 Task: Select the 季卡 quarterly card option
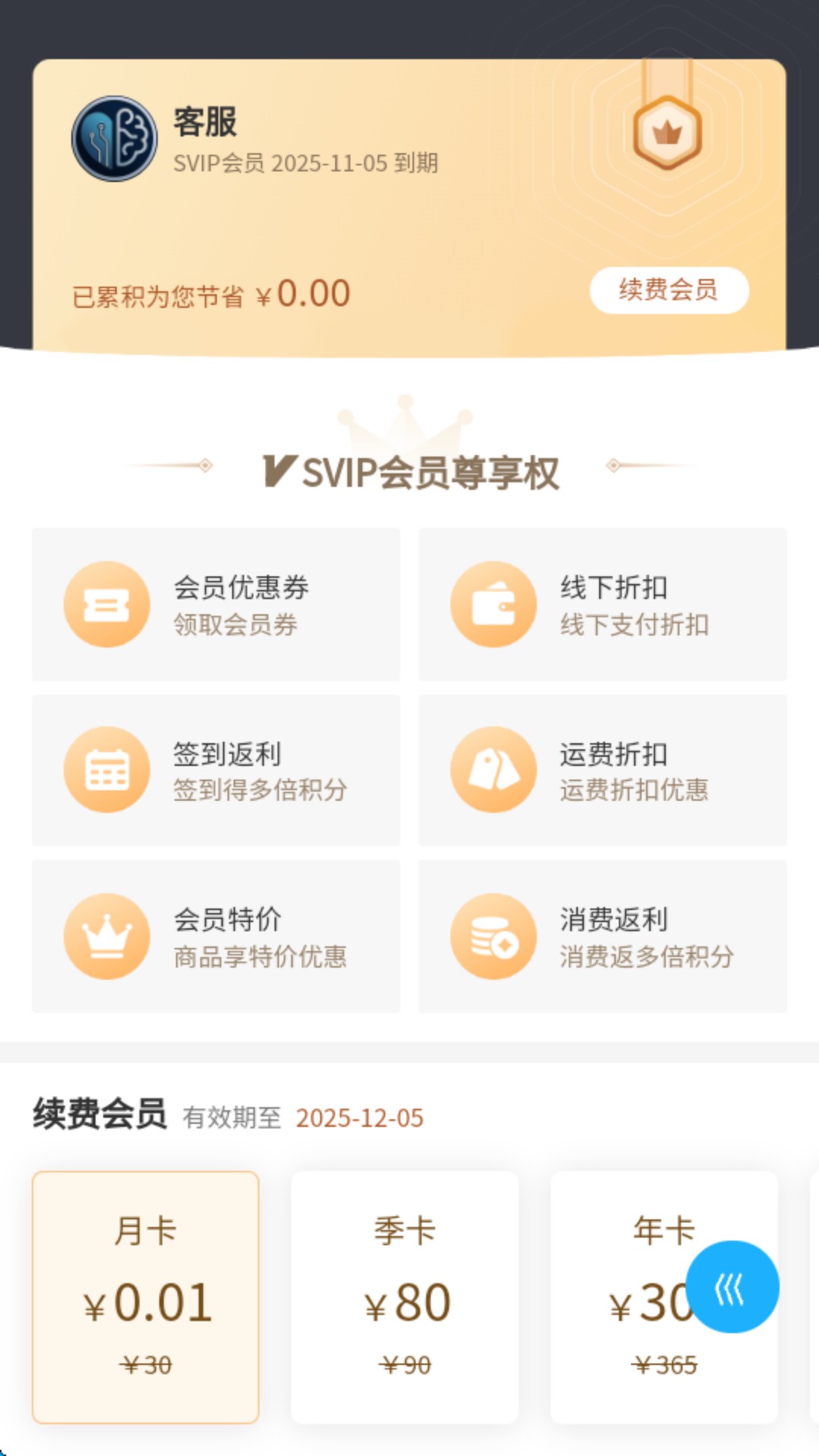(x=404, y=1293)
